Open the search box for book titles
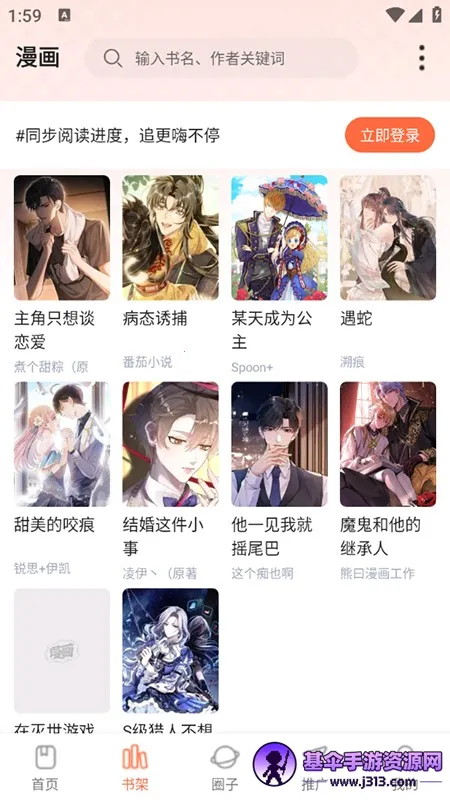 (221, 58)
